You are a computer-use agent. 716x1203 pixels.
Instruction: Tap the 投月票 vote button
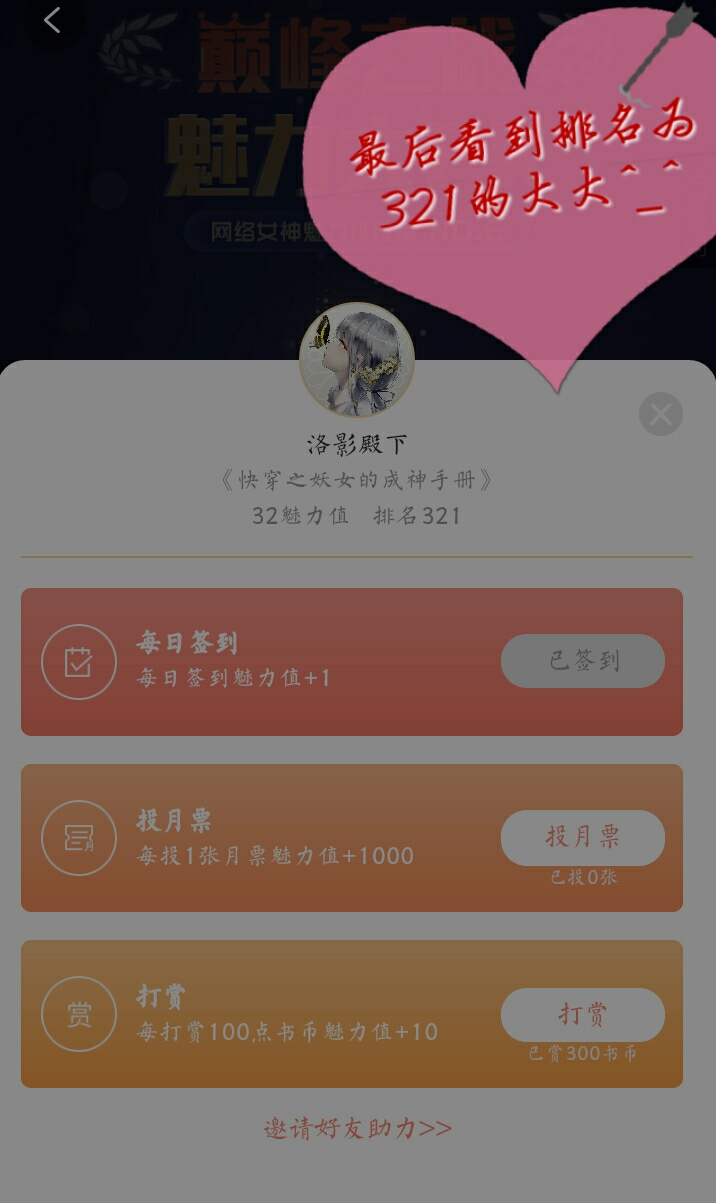(582, 837)
